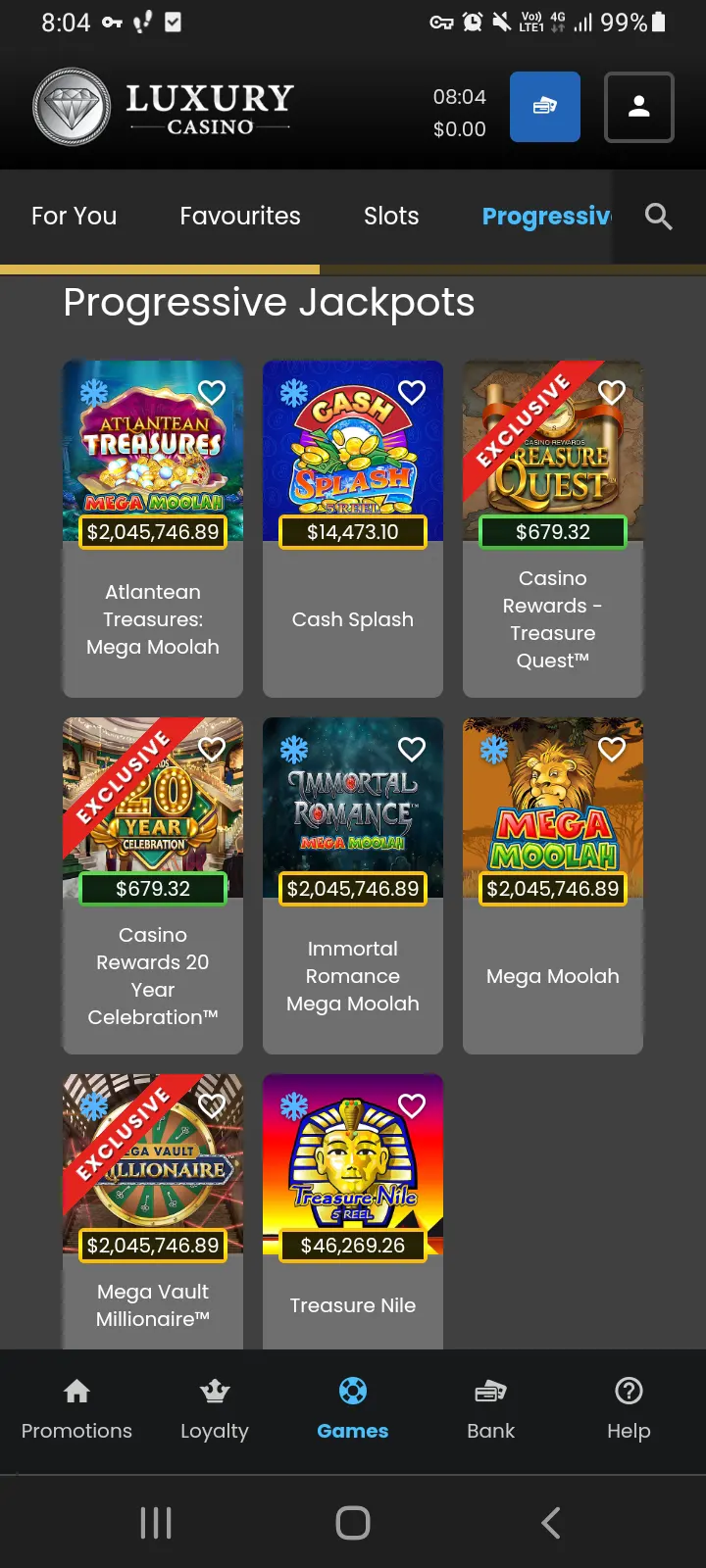Favourite the Cash Splash game

(x=412, y=392)
